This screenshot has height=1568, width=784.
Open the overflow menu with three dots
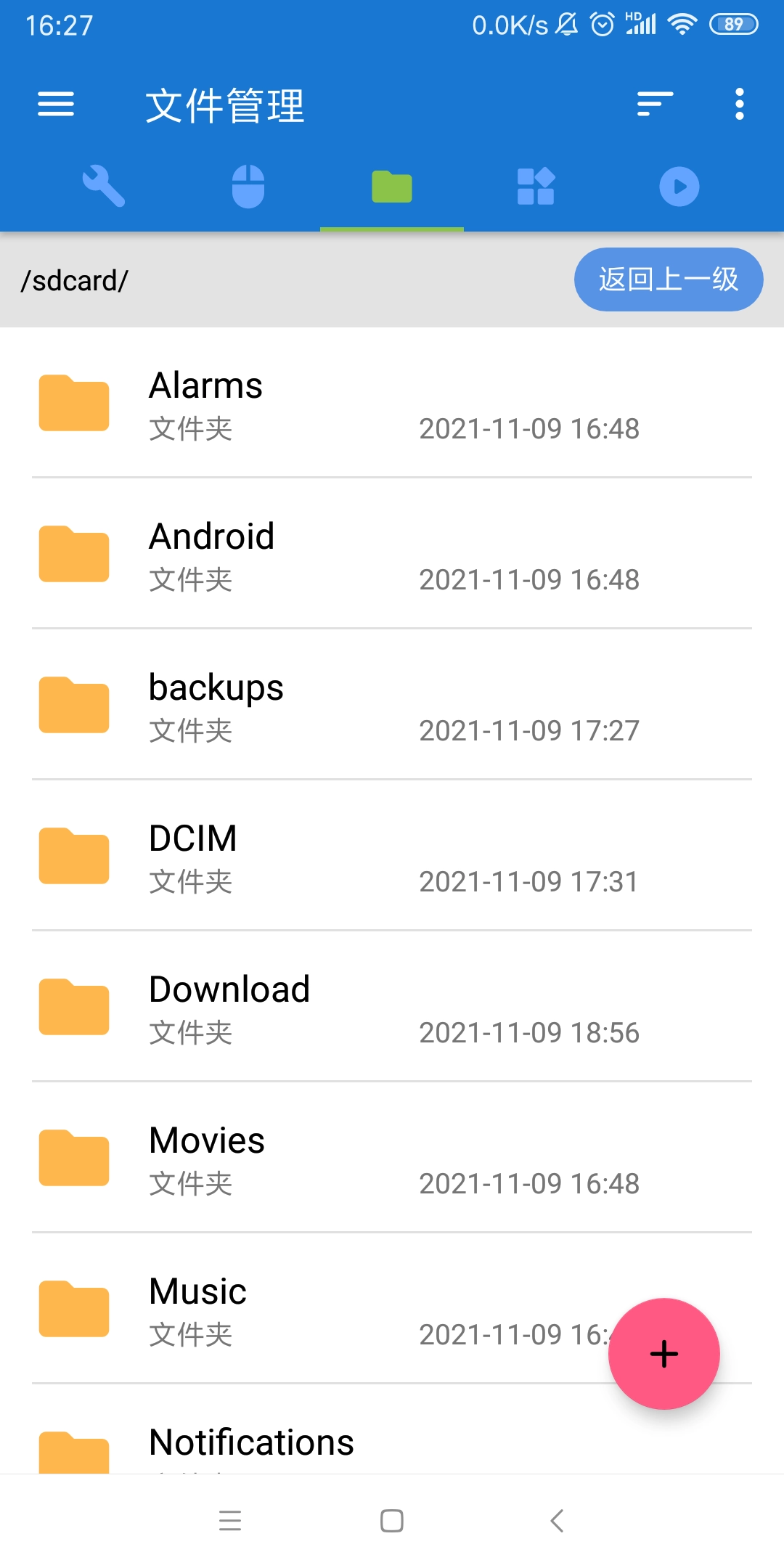738,105
